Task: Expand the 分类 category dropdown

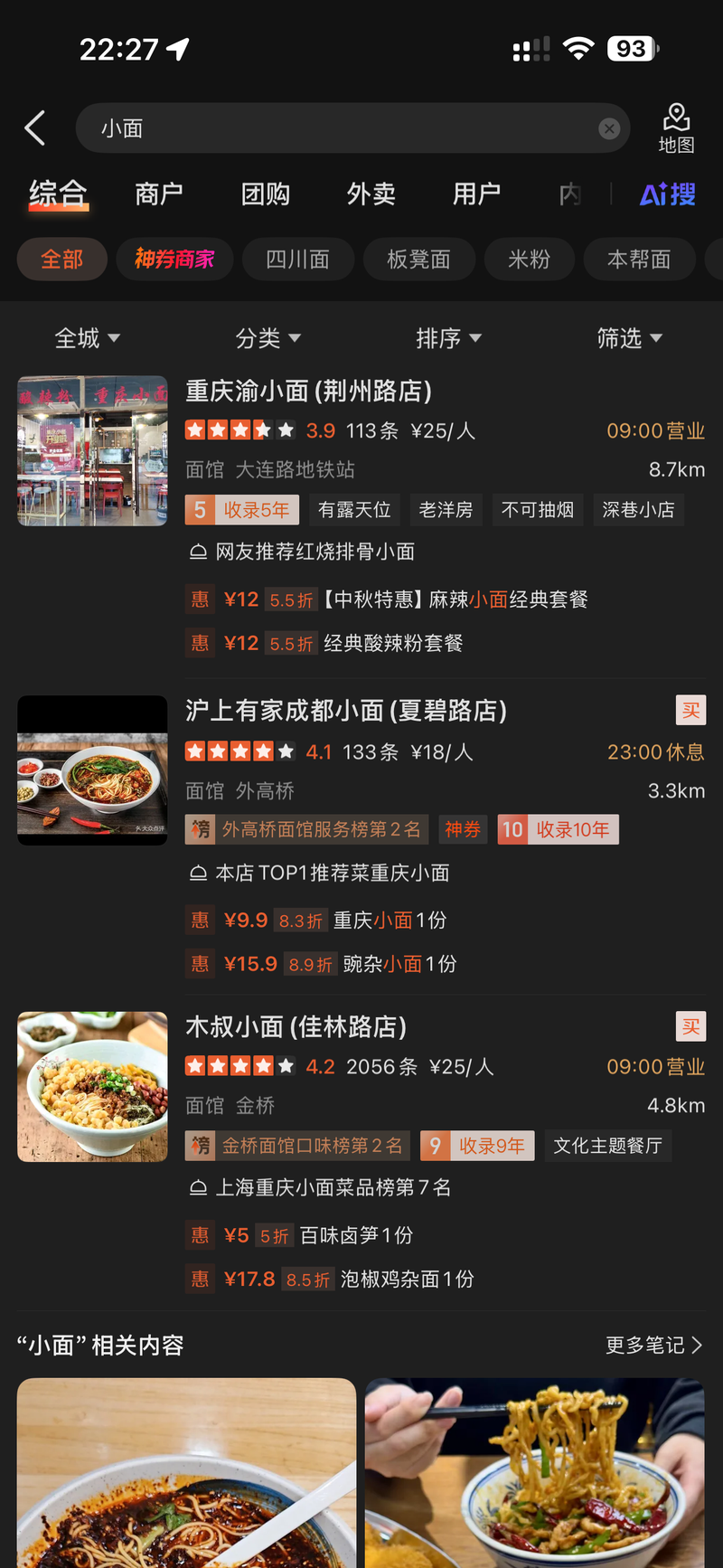Action: (268, 338)
